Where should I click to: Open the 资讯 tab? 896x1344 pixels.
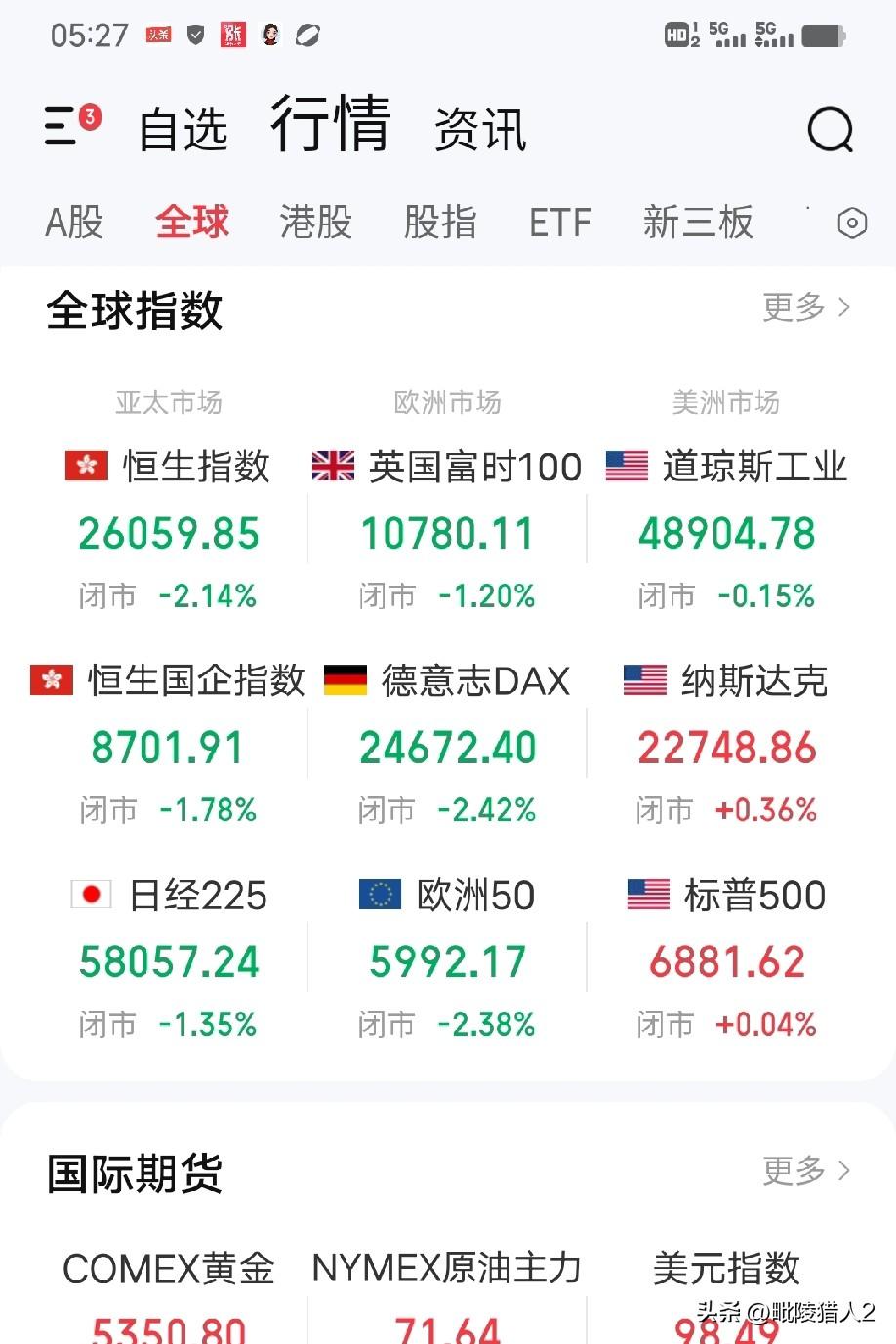(x=480, y=128)
